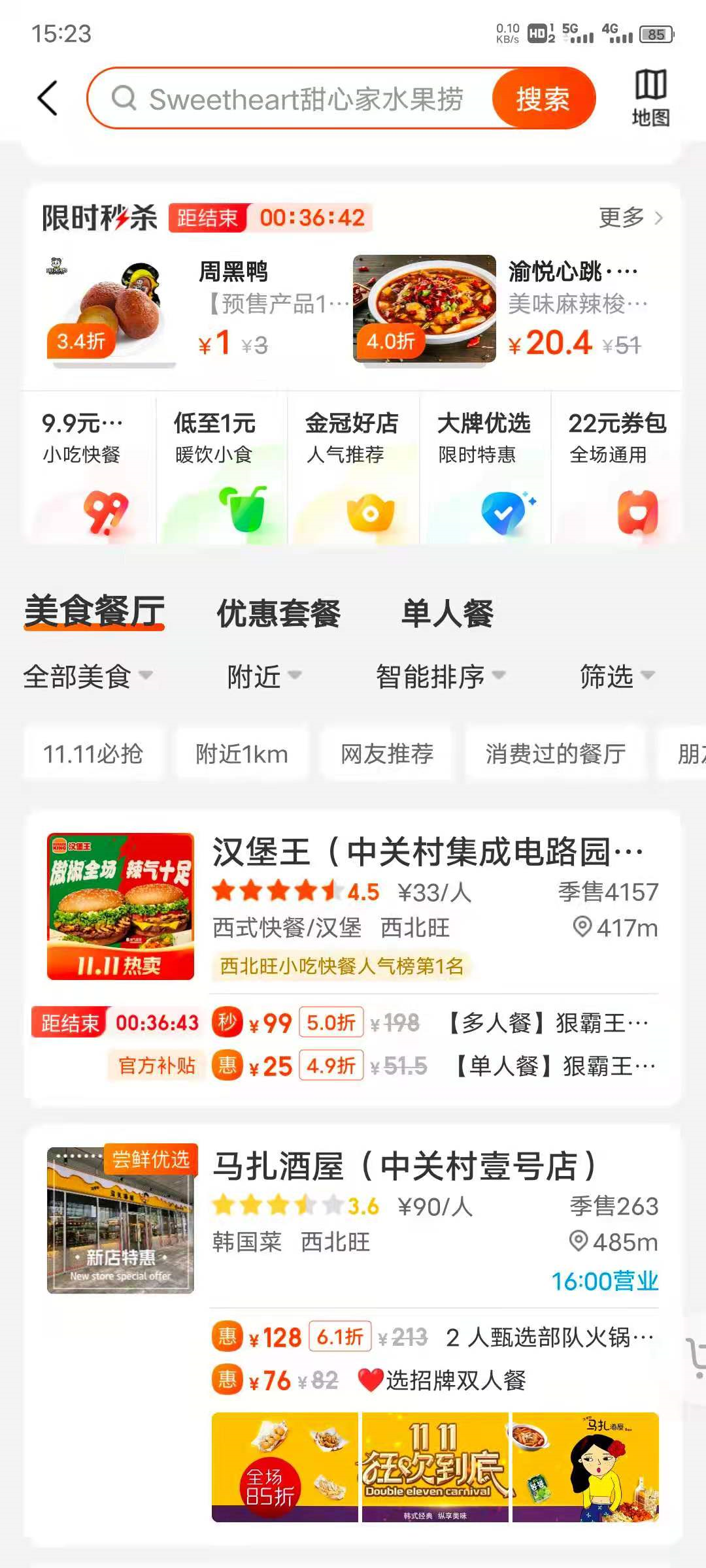Select the 附近1km filter chip
This screenshot has width=706, height=1568.
[x=241, y=754]
